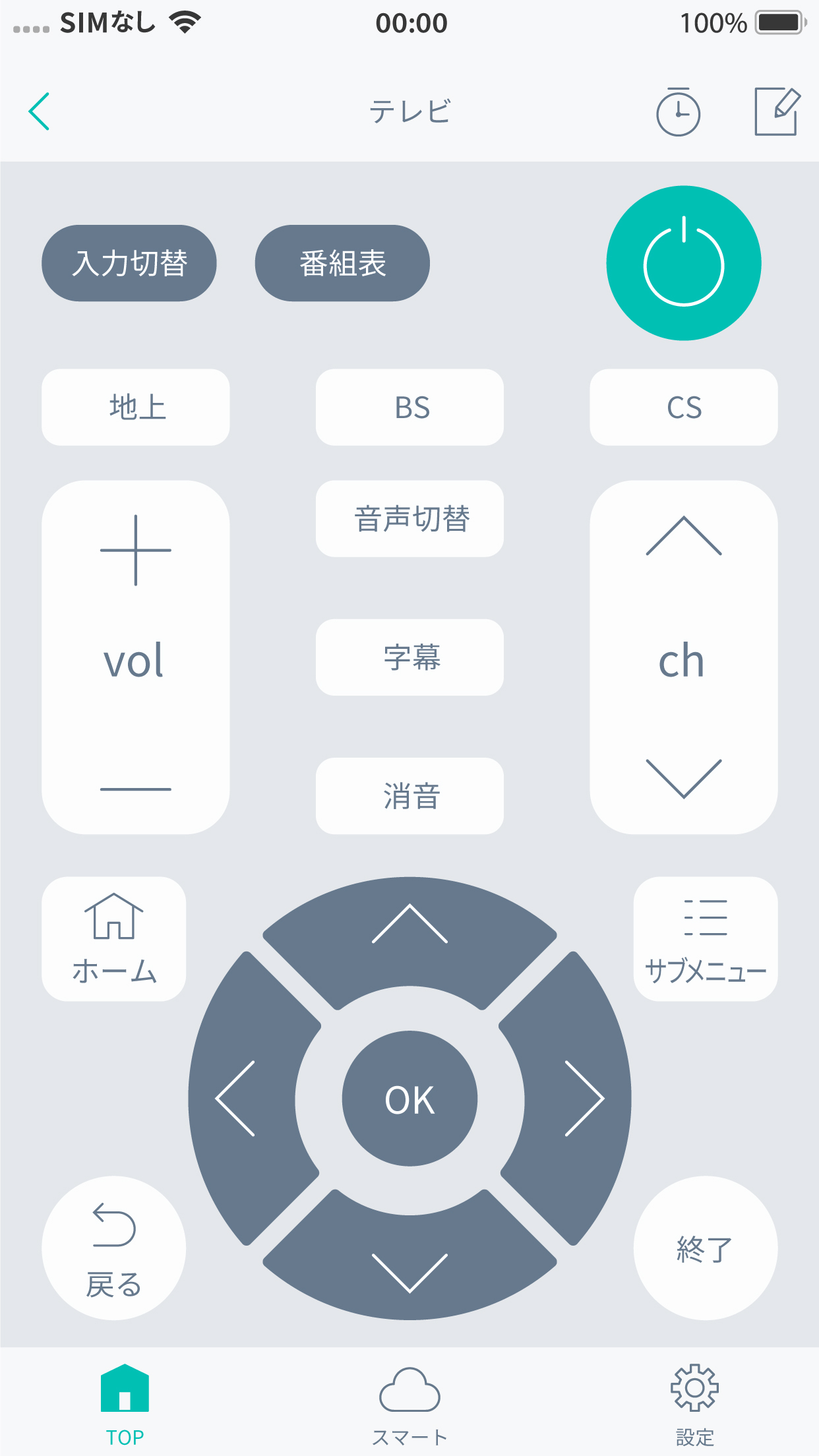
Task: Open the 番組表 program guide
Action: click(342, 262)
